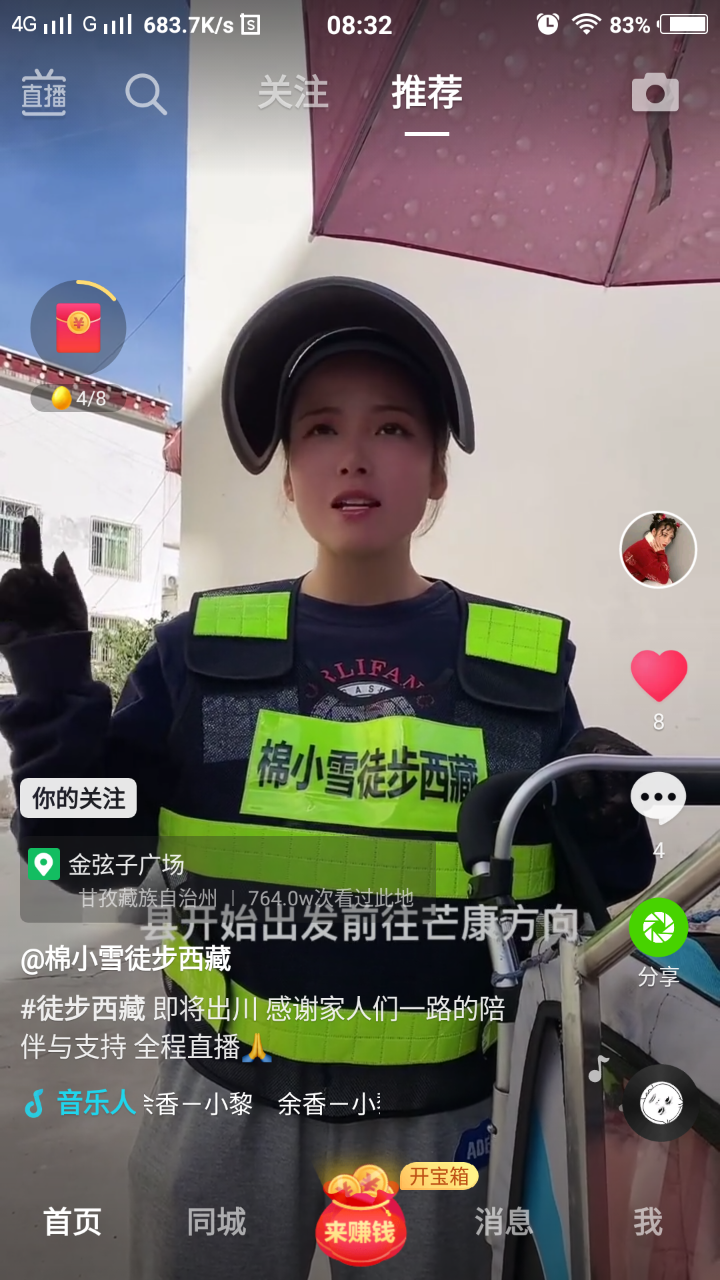Open the camera to record a video
The image size is (720, 1280).
click(x=655, y=93)
